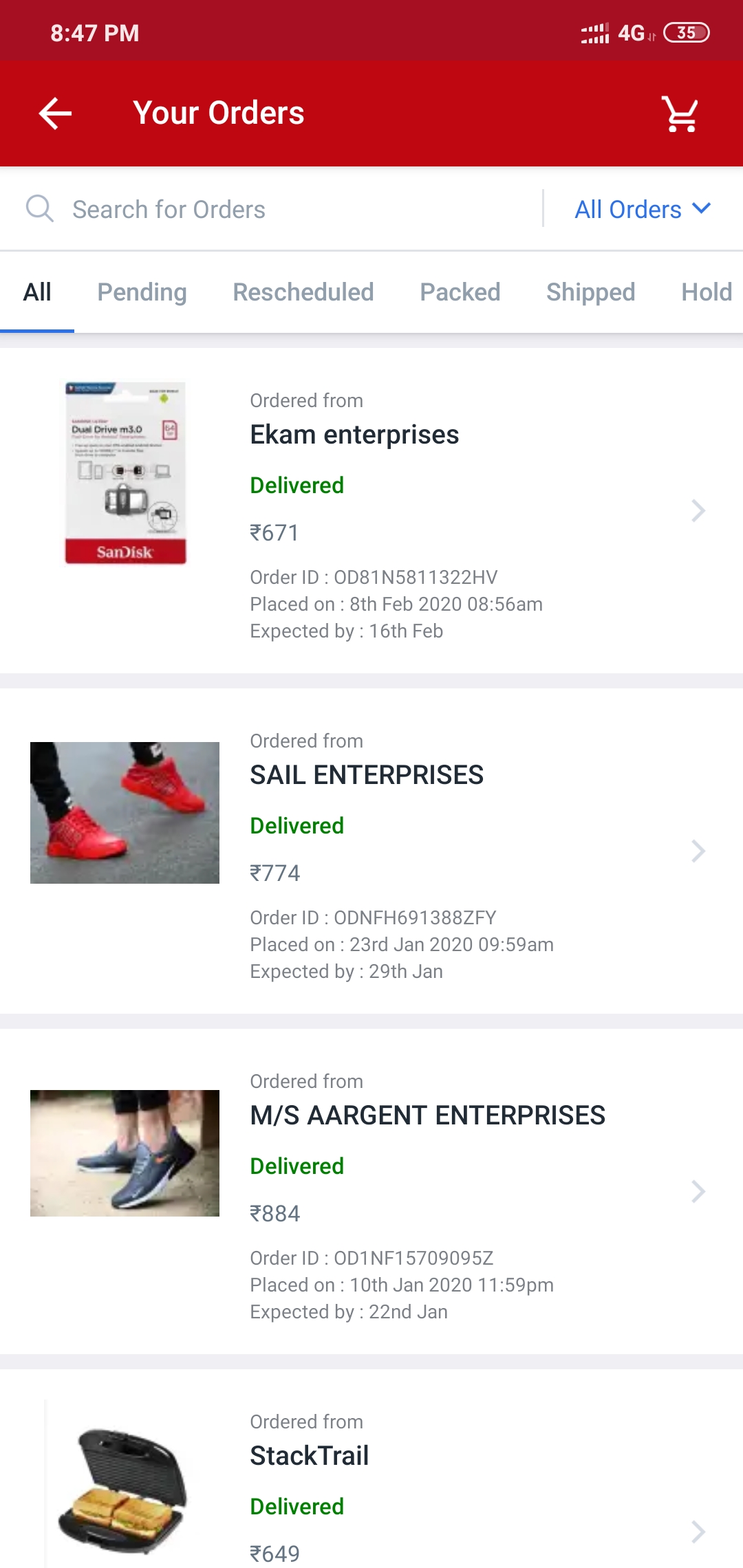Image resolution: width=743 pixels, height=1568 pixels.
Task: Select the All tab
Action: [37, 292]
